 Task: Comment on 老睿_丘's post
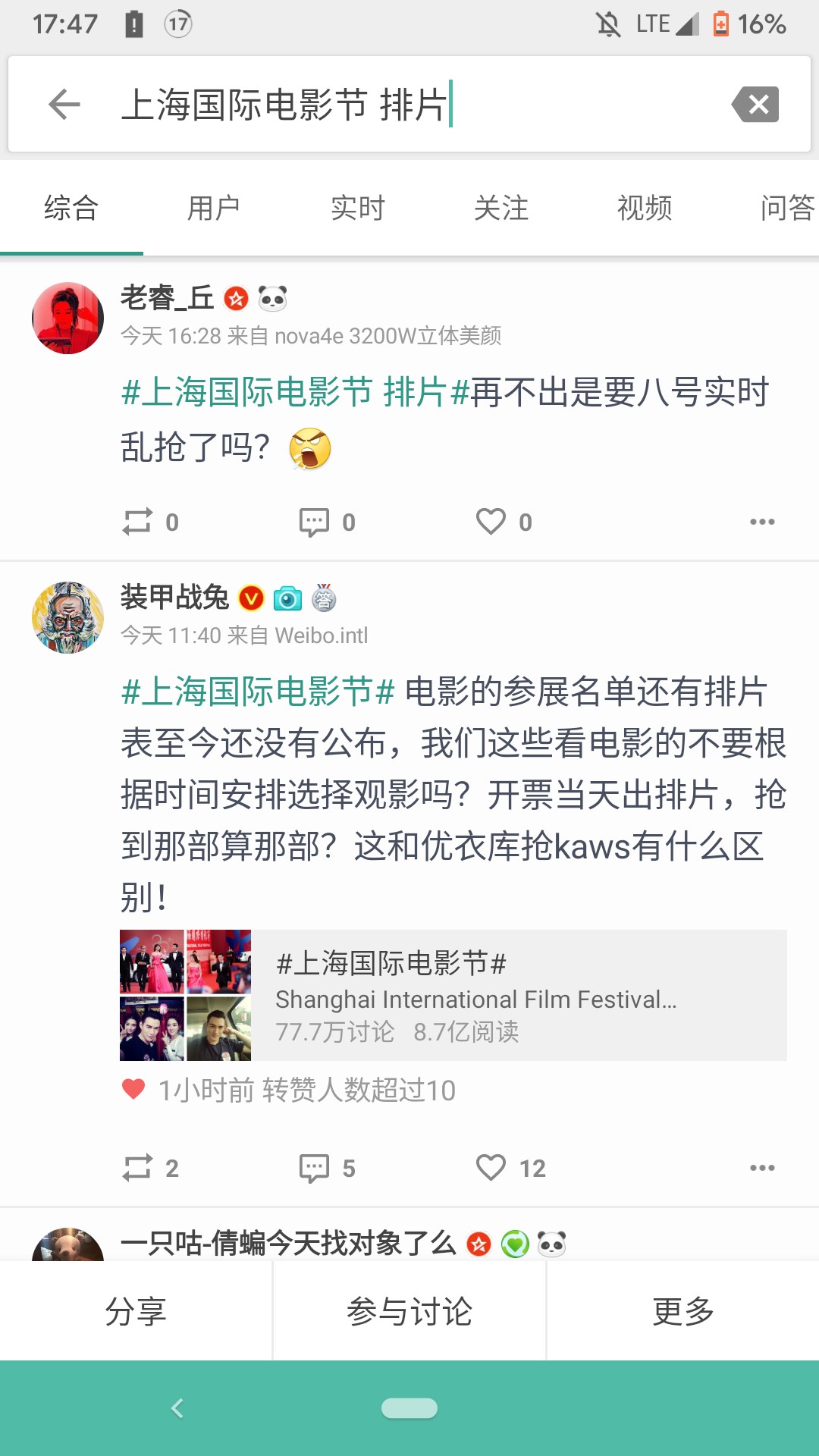point(326,522)
